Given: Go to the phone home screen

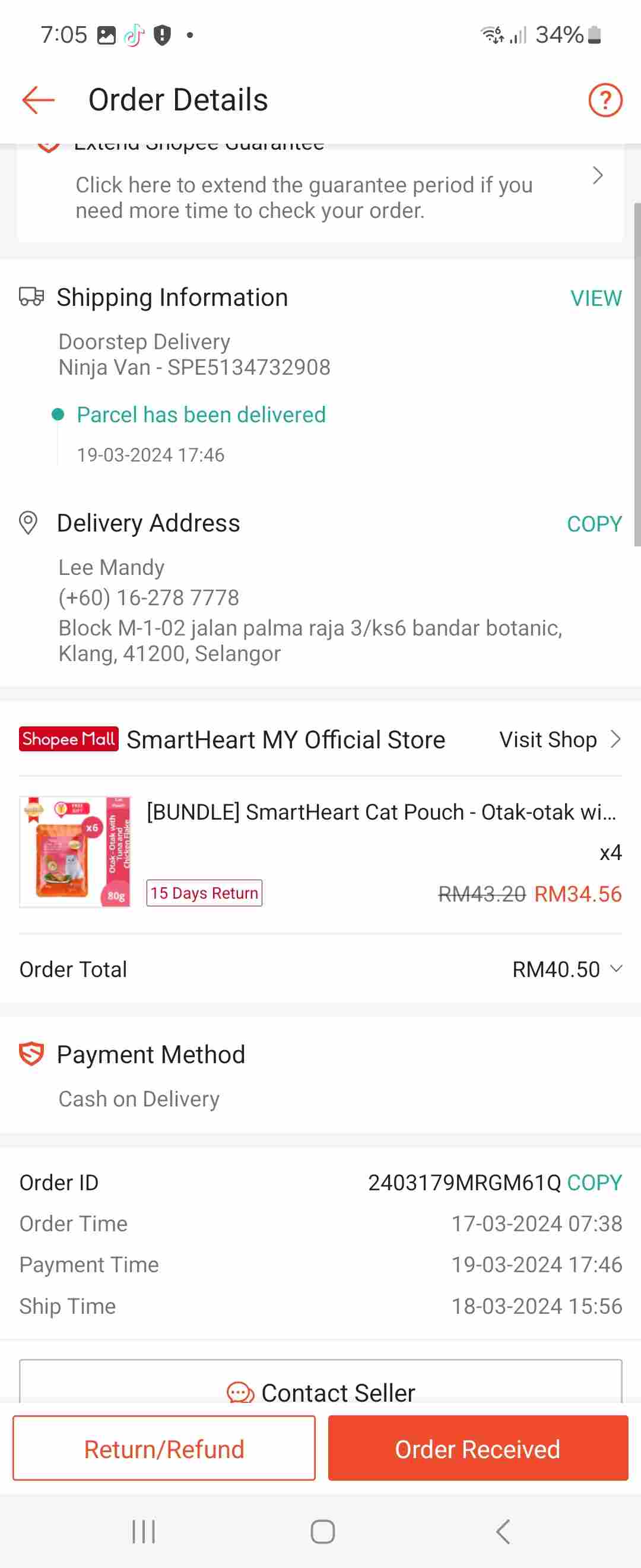Looking at the screenshot, I should pyautogui.click(x=322, y=1532).
